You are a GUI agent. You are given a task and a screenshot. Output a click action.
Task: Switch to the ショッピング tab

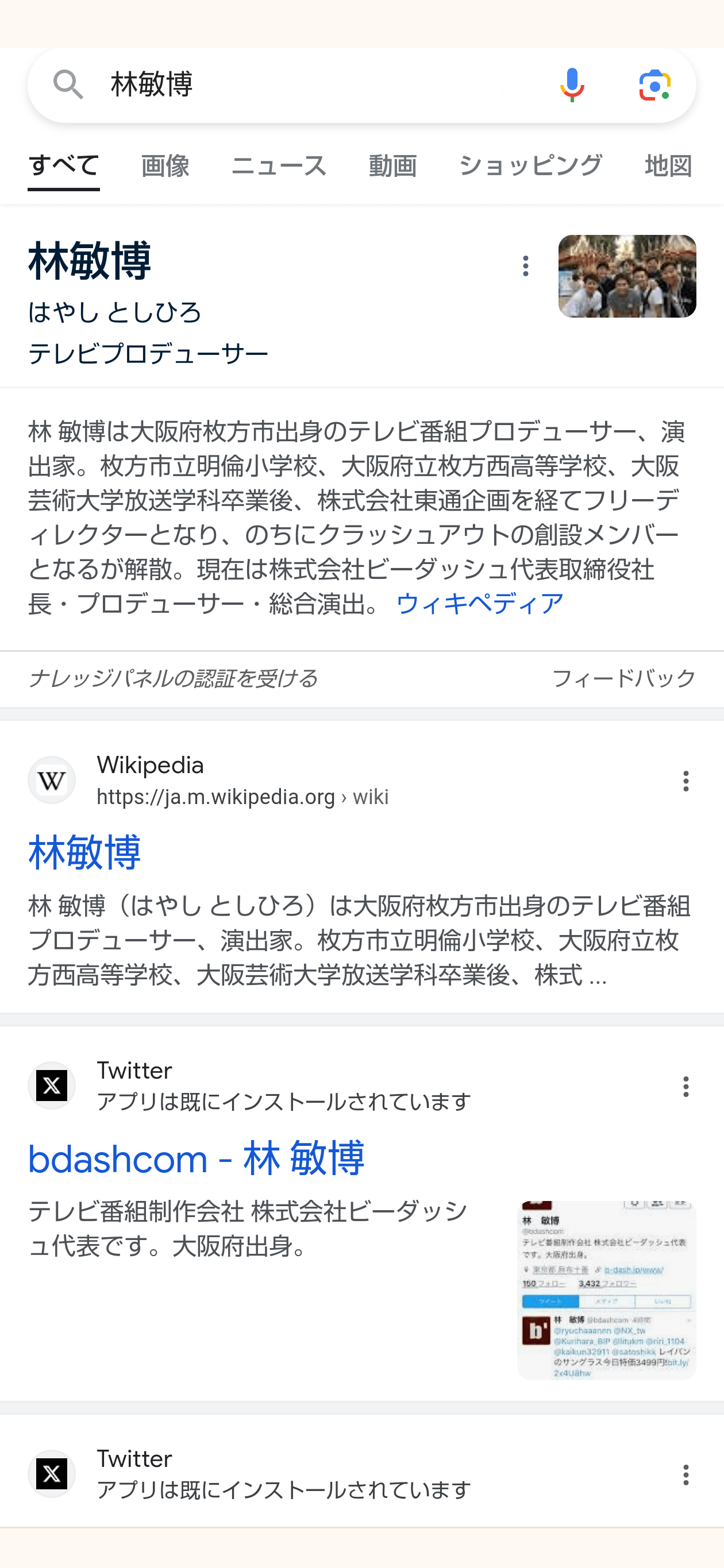[530, 165]
